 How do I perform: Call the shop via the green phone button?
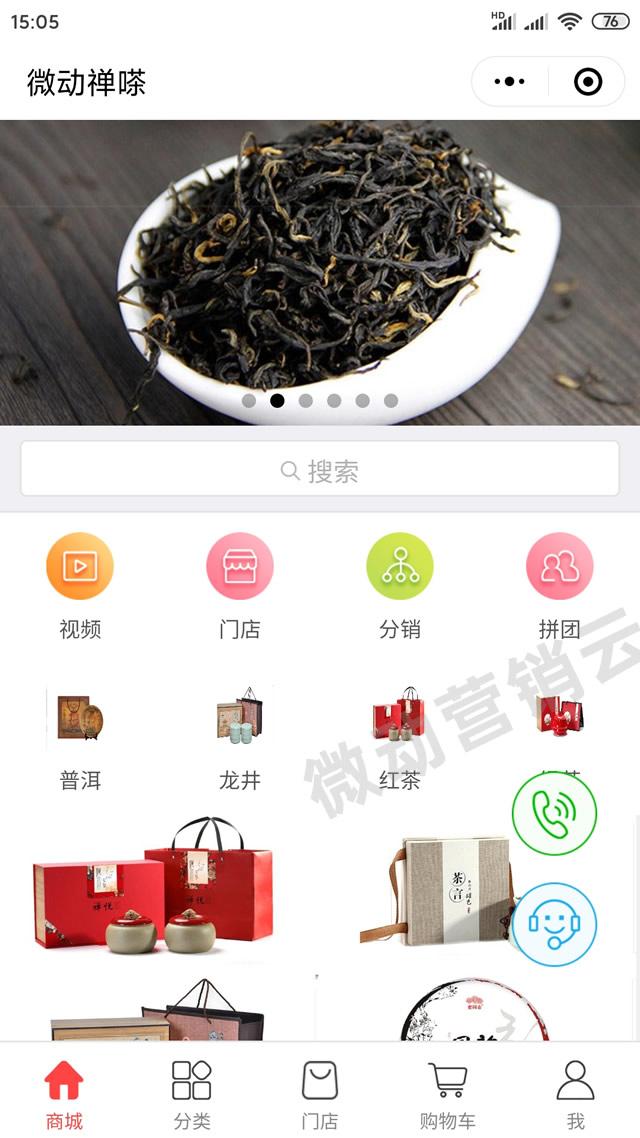pyautogui.click(x=554, y=812)
